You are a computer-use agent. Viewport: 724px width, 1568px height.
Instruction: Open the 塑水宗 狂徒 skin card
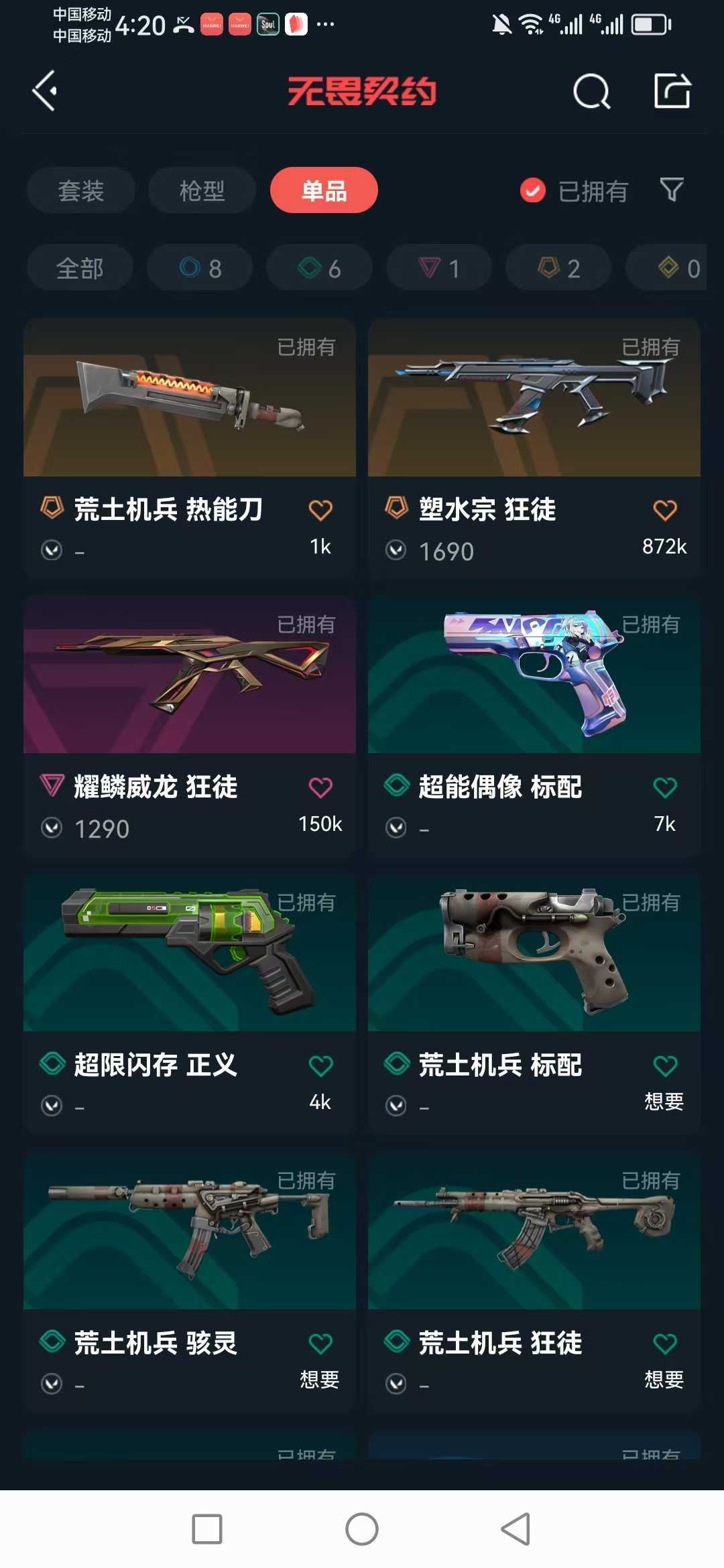pos(534,448)
